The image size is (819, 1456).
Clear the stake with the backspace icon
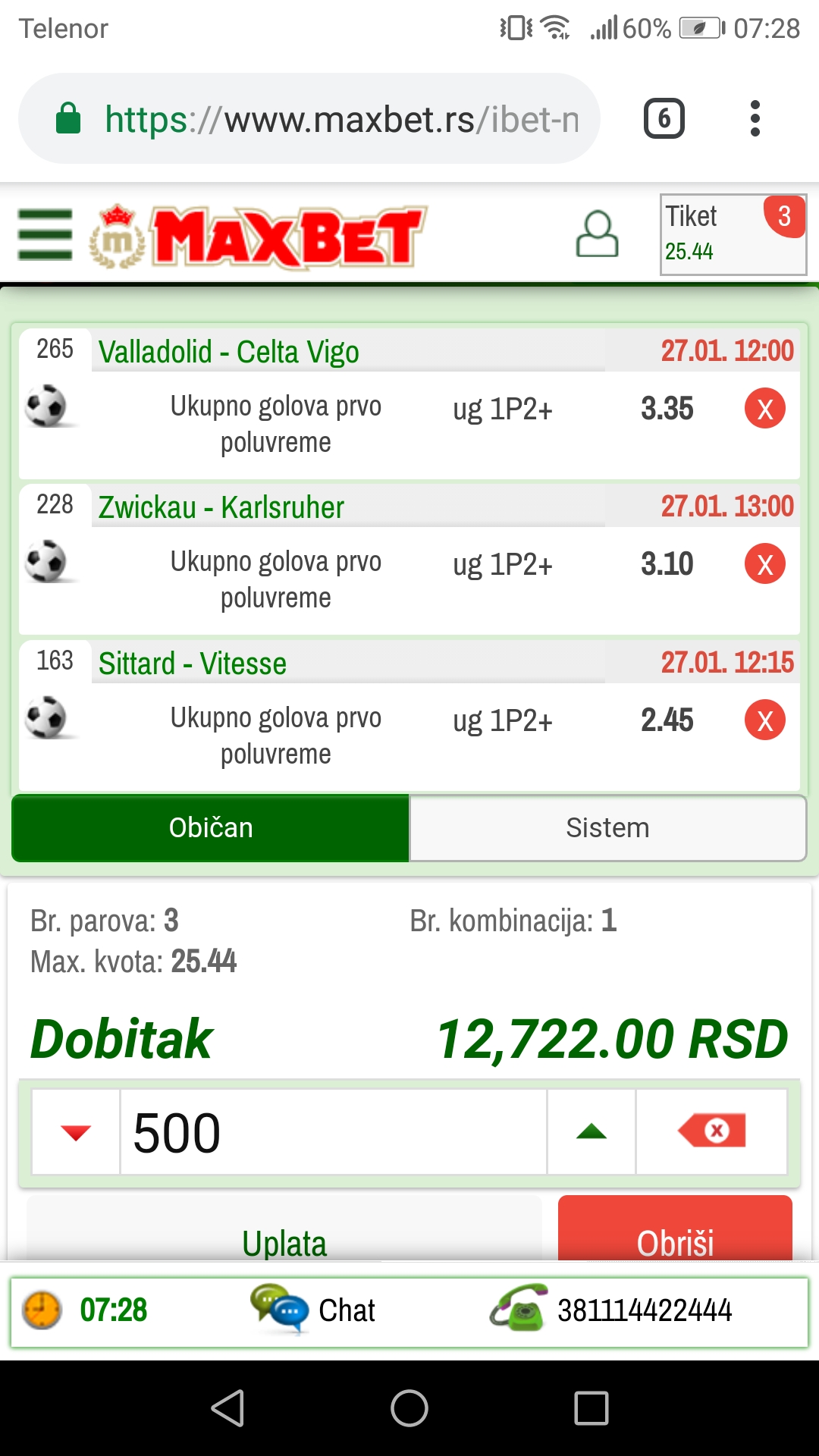point(711,1132)
